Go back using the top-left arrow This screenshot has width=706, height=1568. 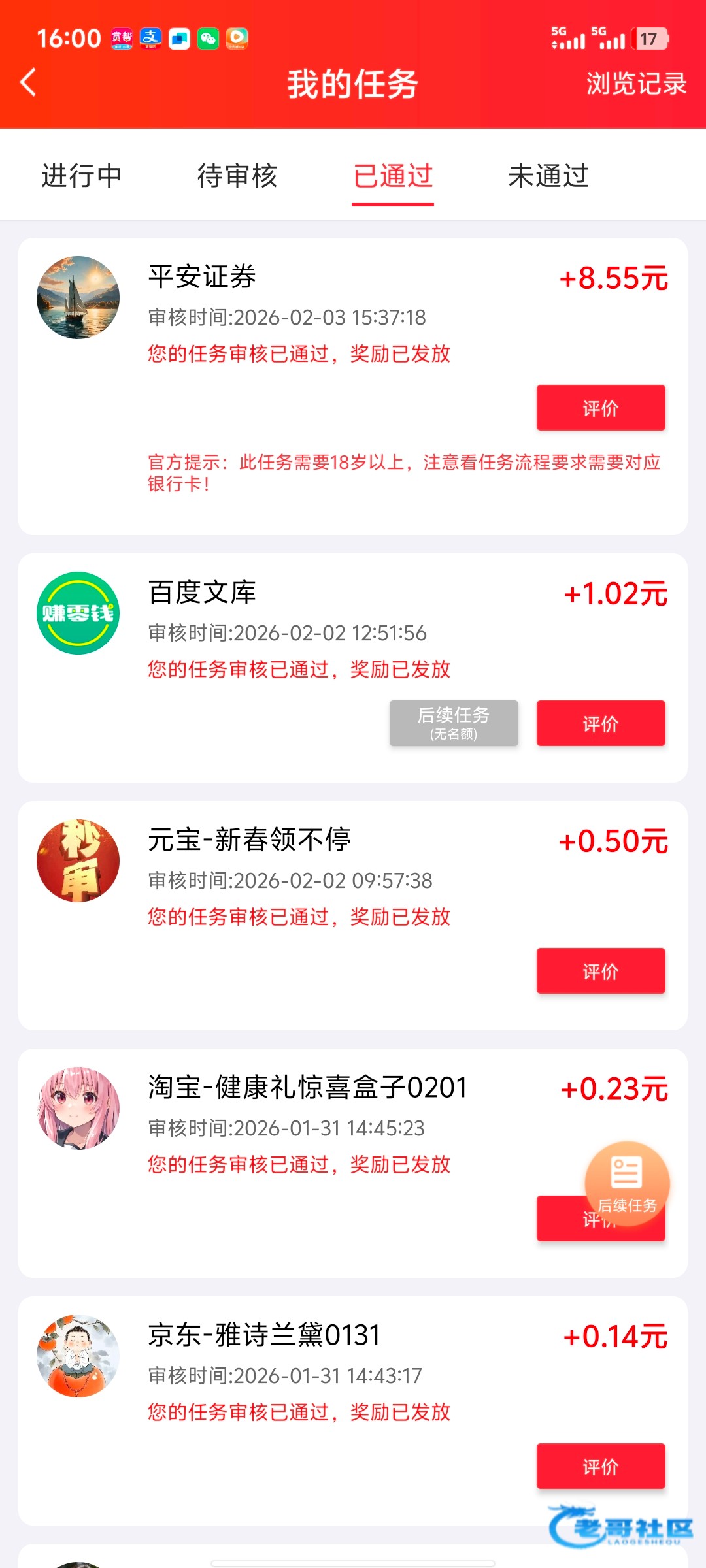click(29, 83)
